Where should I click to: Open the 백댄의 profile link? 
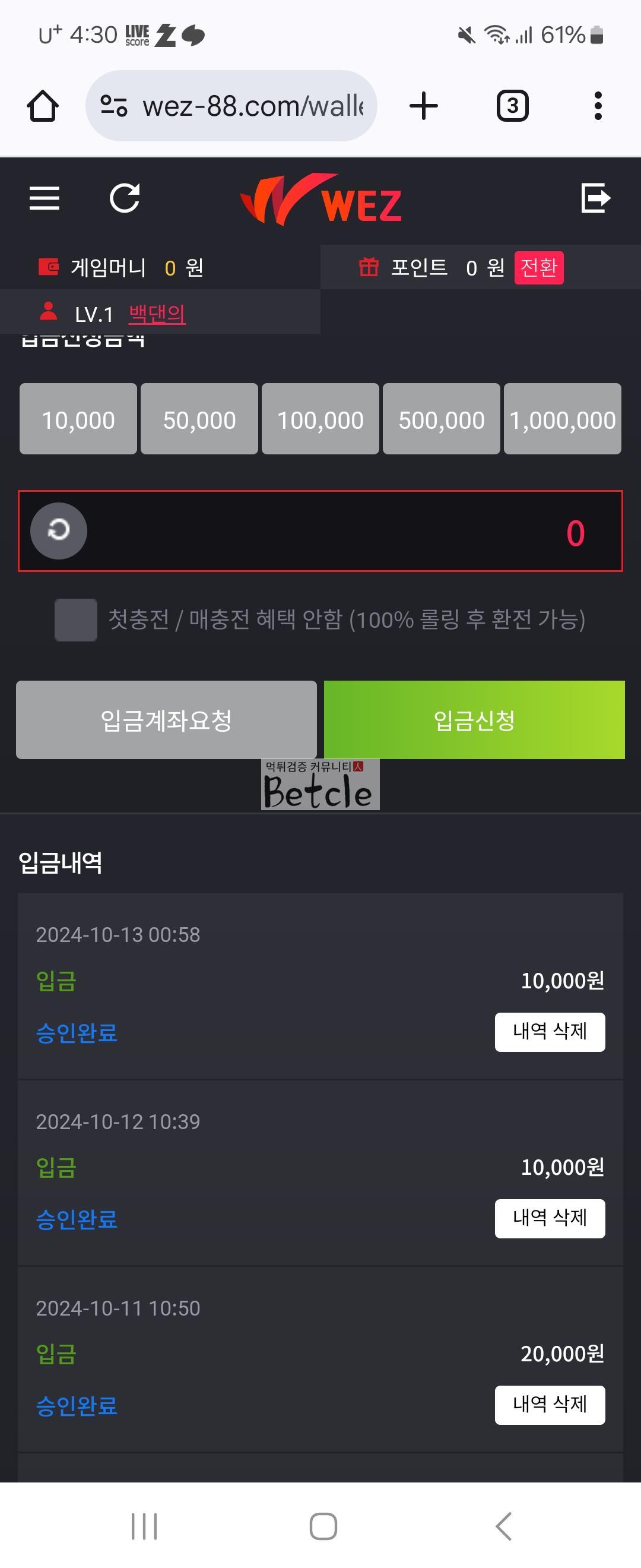pyautogui.click(x=157, y=314)
